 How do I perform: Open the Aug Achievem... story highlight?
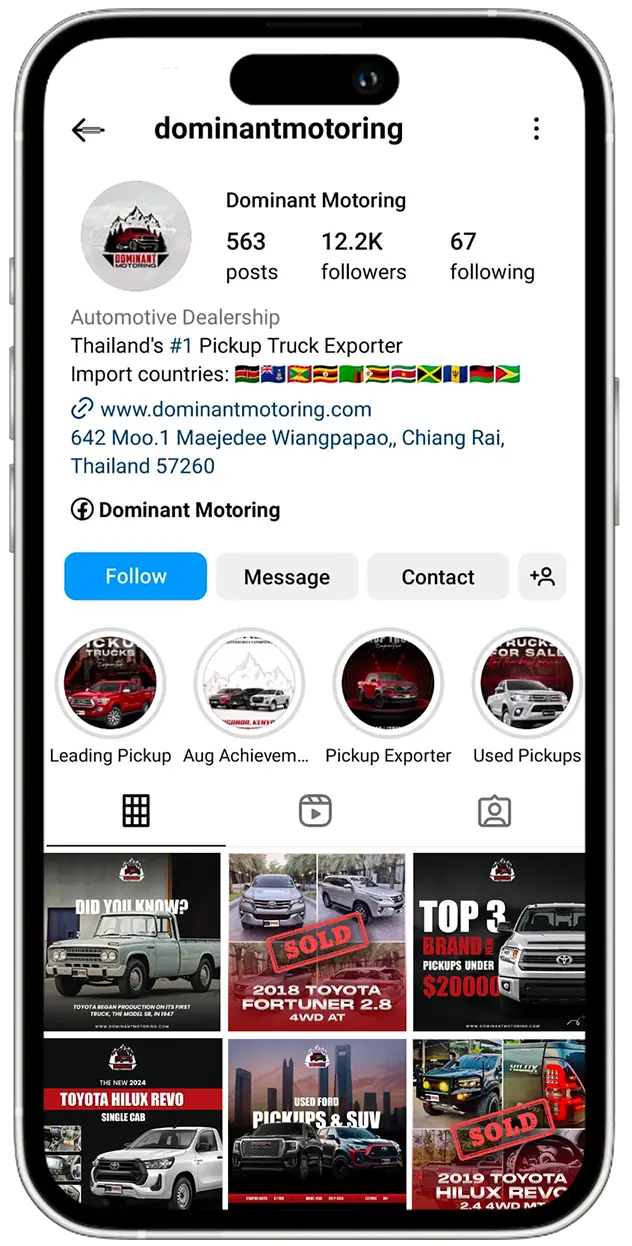tap(249, 684)
